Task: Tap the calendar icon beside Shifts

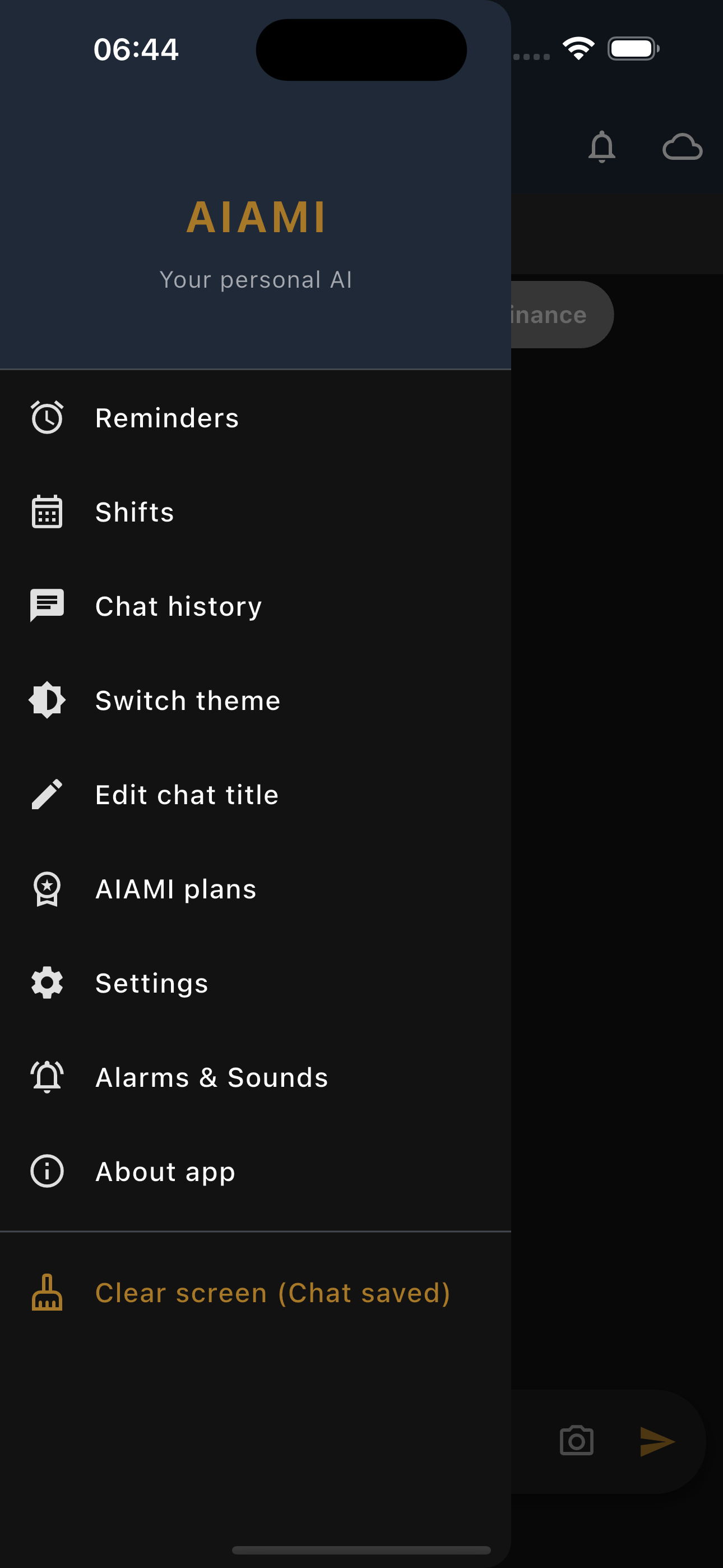Action: [48, 512]
